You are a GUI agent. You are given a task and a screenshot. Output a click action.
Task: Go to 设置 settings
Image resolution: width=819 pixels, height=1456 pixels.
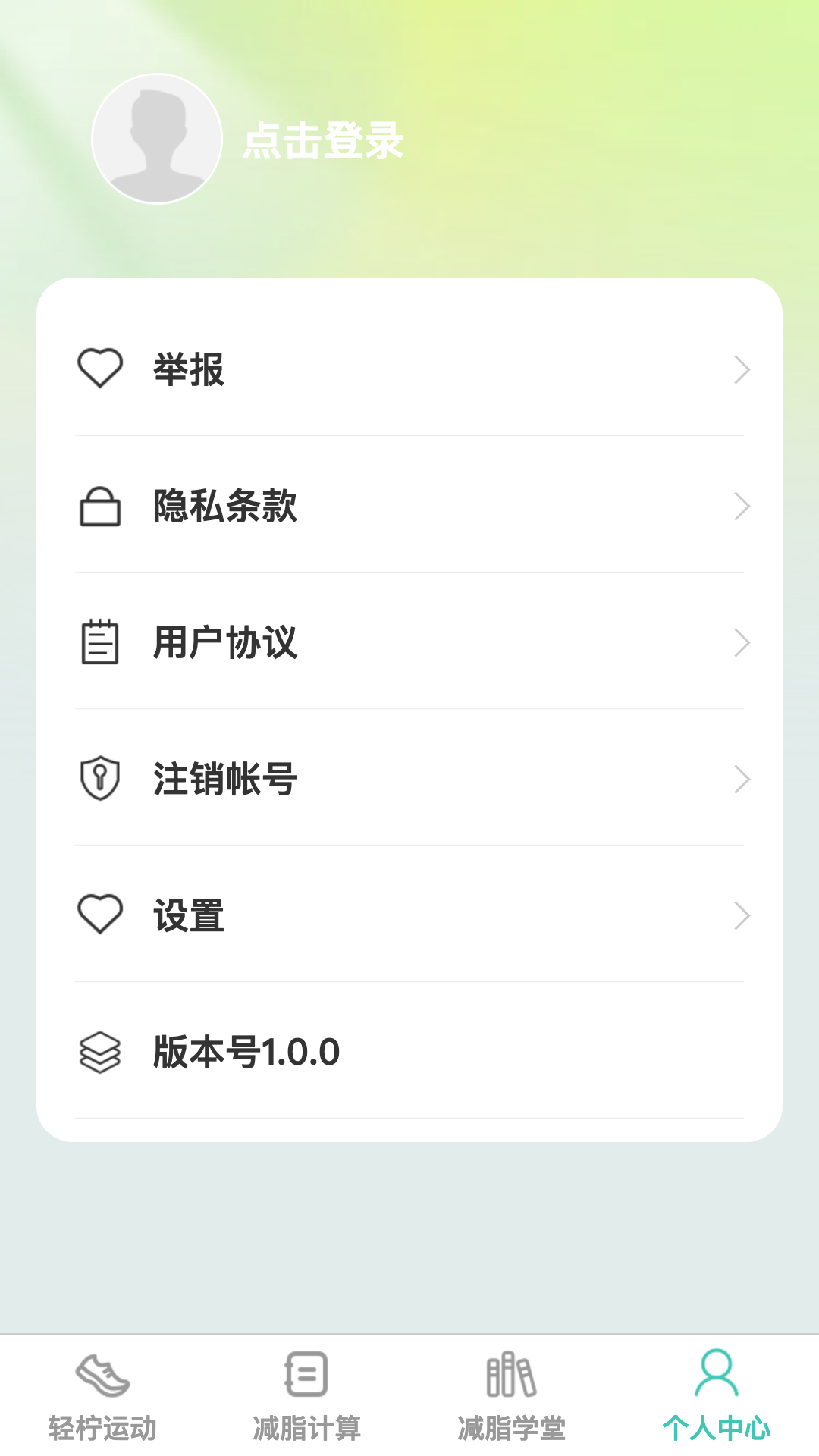click(x=409, y=915)
